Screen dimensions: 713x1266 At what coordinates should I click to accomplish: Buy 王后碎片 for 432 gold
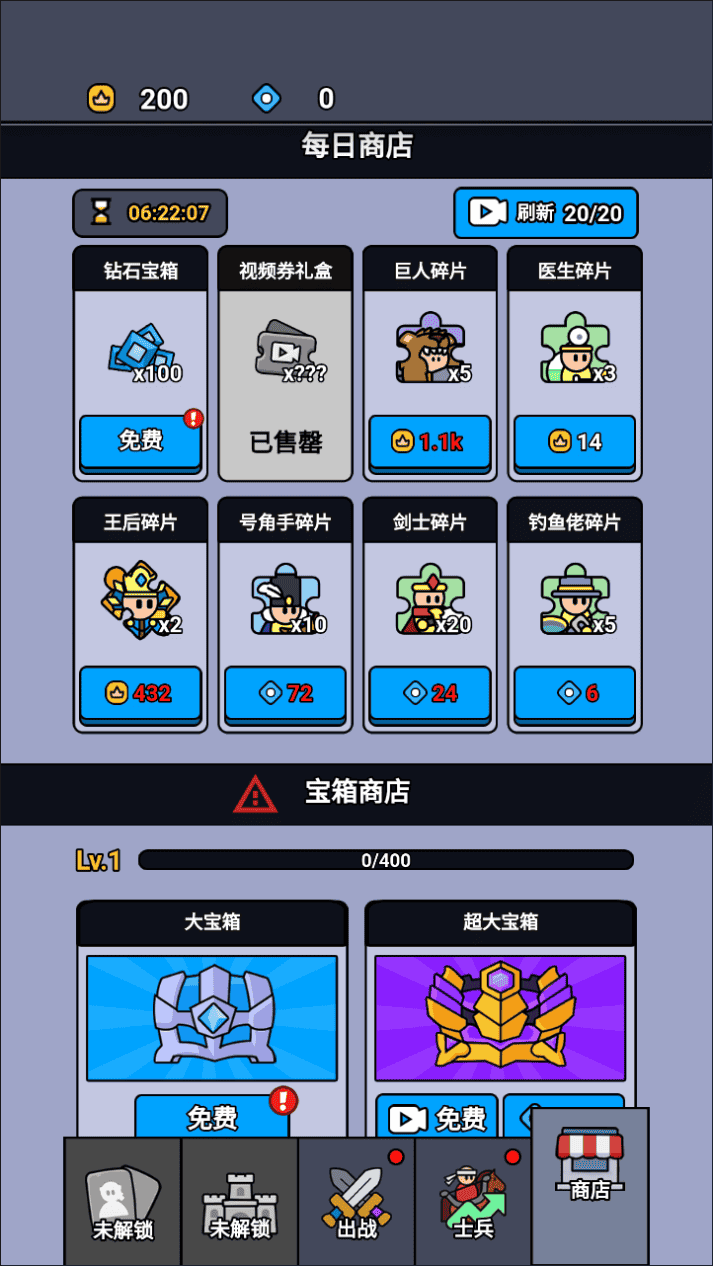(140, 693)
